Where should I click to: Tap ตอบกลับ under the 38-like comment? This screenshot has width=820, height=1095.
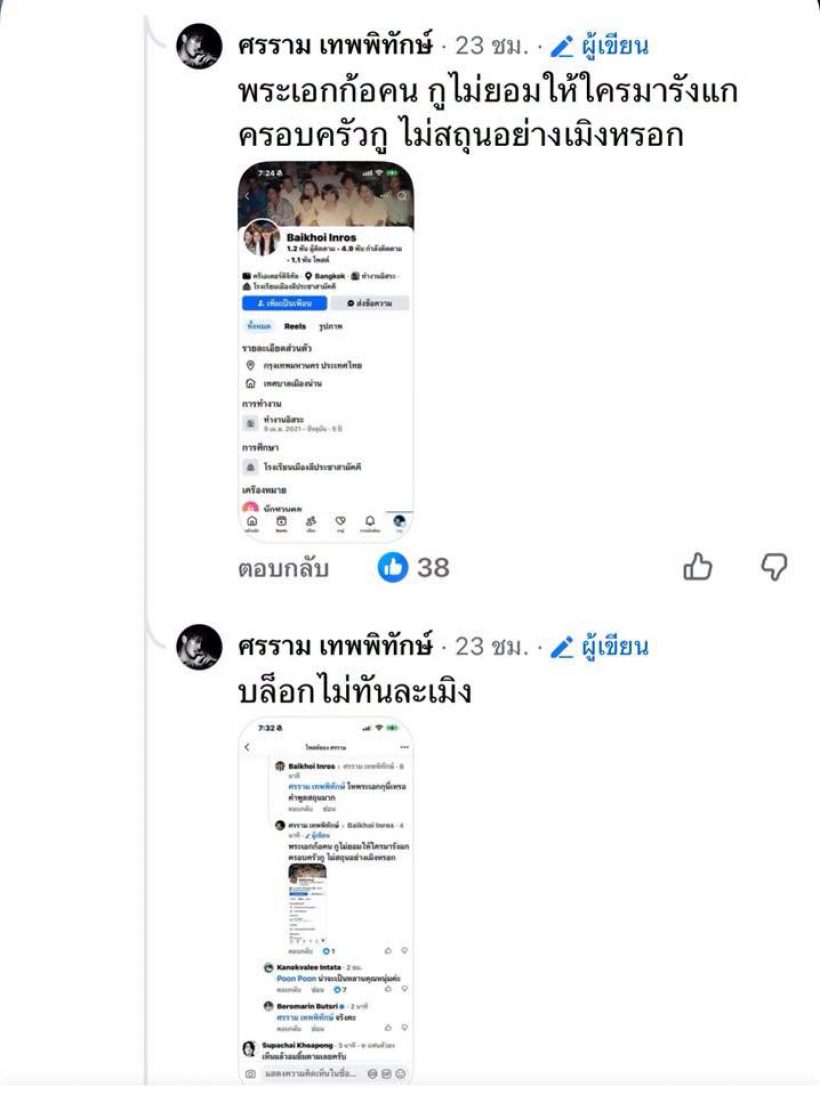click(283, 568)
